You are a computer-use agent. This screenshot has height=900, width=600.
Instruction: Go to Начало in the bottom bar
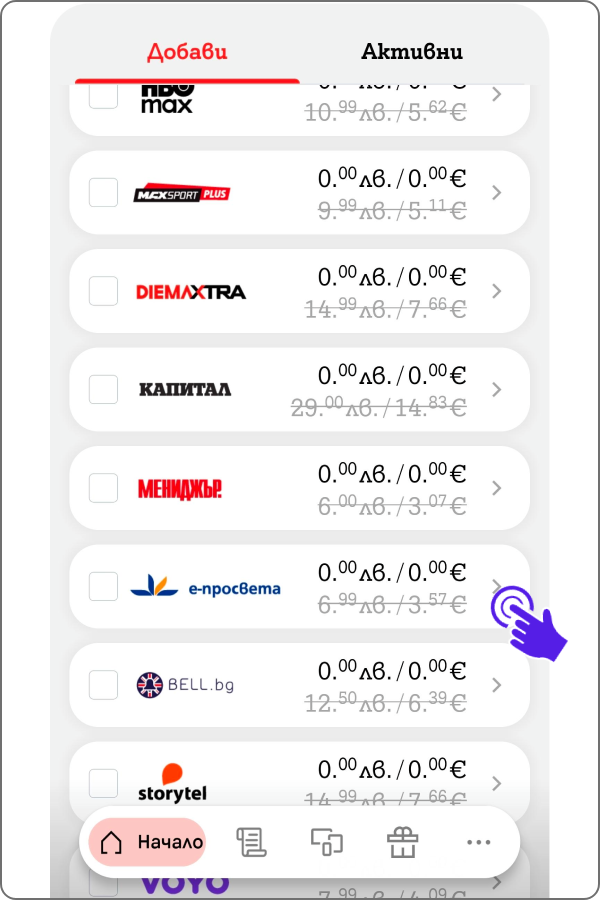tap(148, 842)
